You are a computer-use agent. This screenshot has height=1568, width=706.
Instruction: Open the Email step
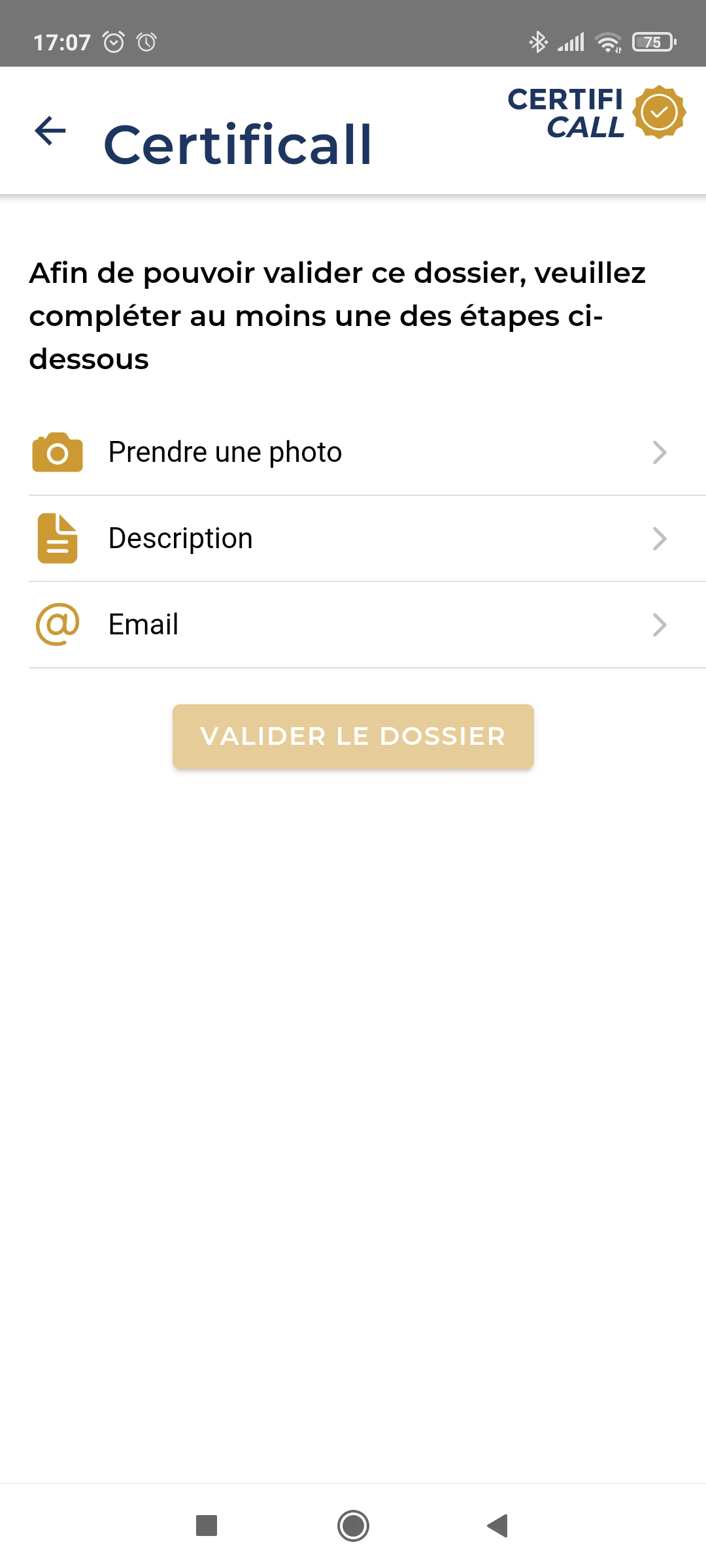click(353, 624)
